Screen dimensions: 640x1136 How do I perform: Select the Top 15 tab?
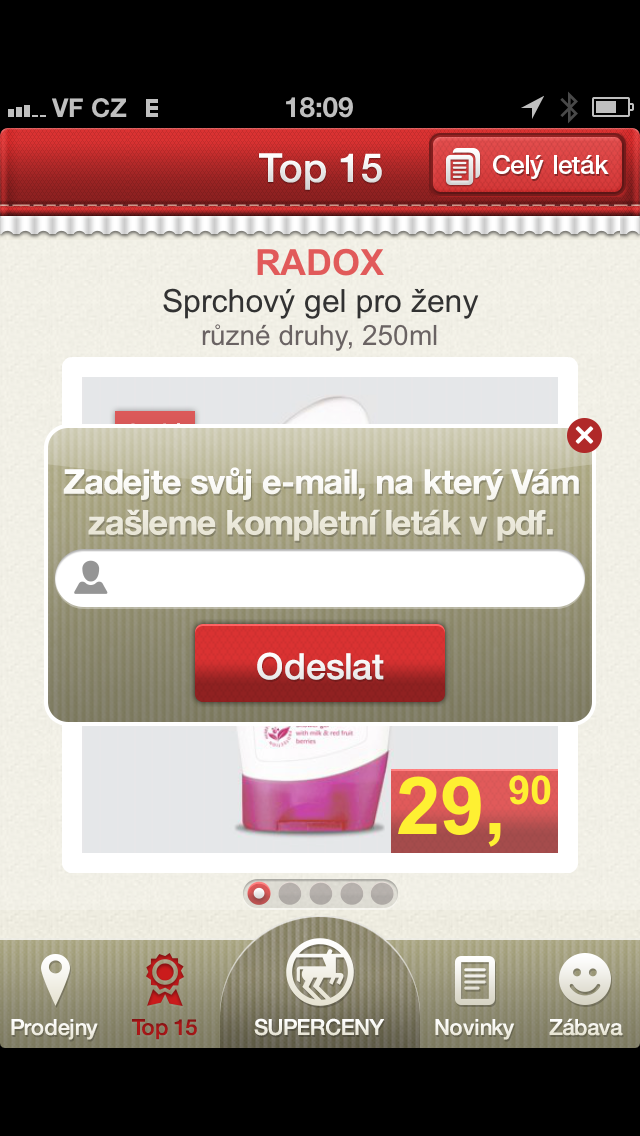coord(164,995)
